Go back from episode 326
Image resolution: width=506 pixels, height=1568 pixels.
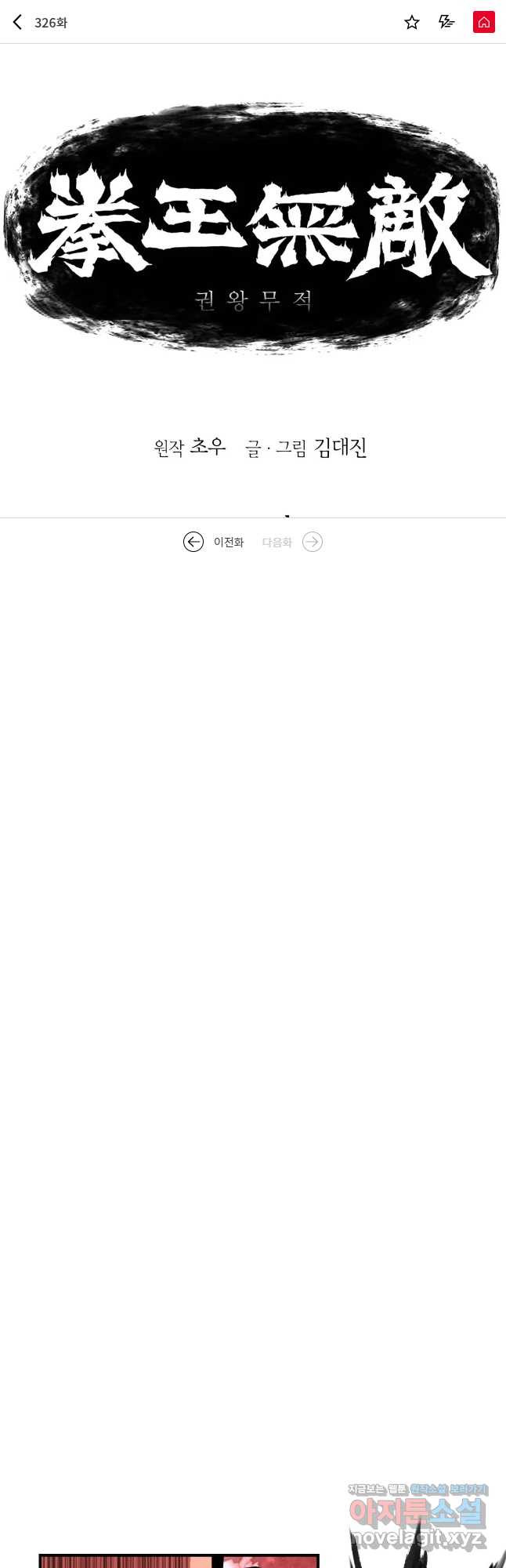coord(17,22)
